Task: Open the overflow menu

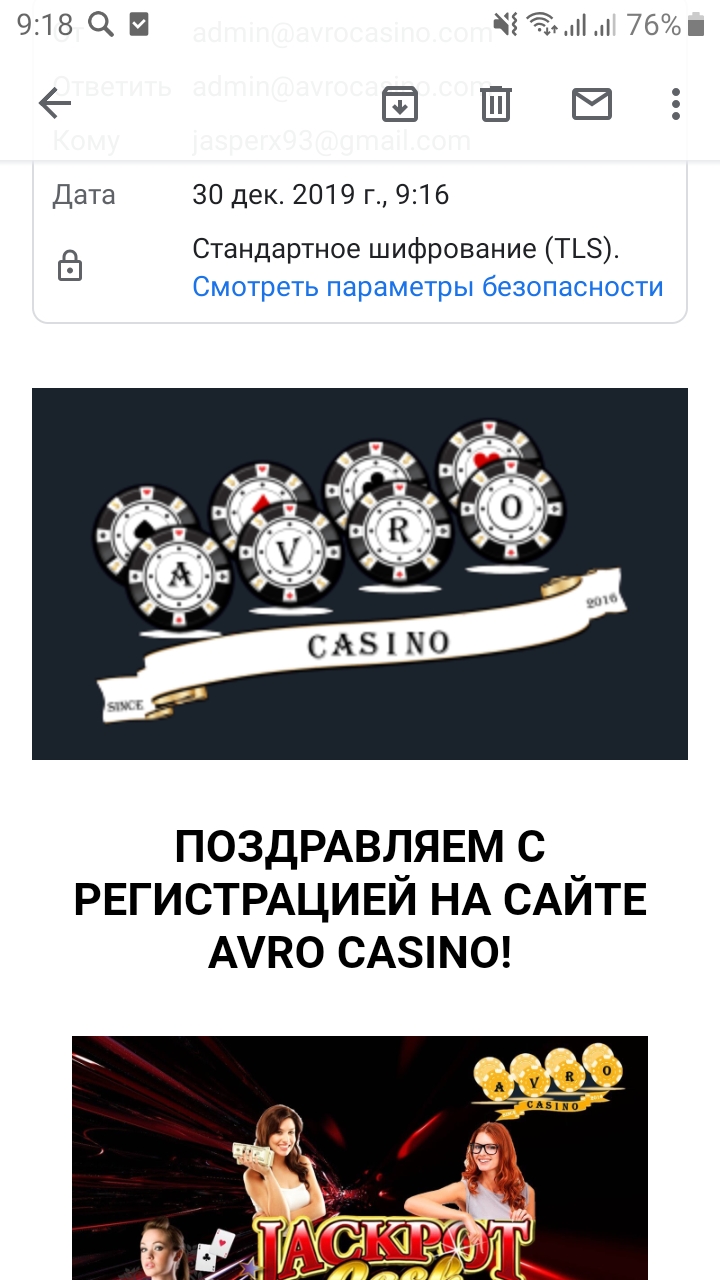Action: (x=676, y=104)
